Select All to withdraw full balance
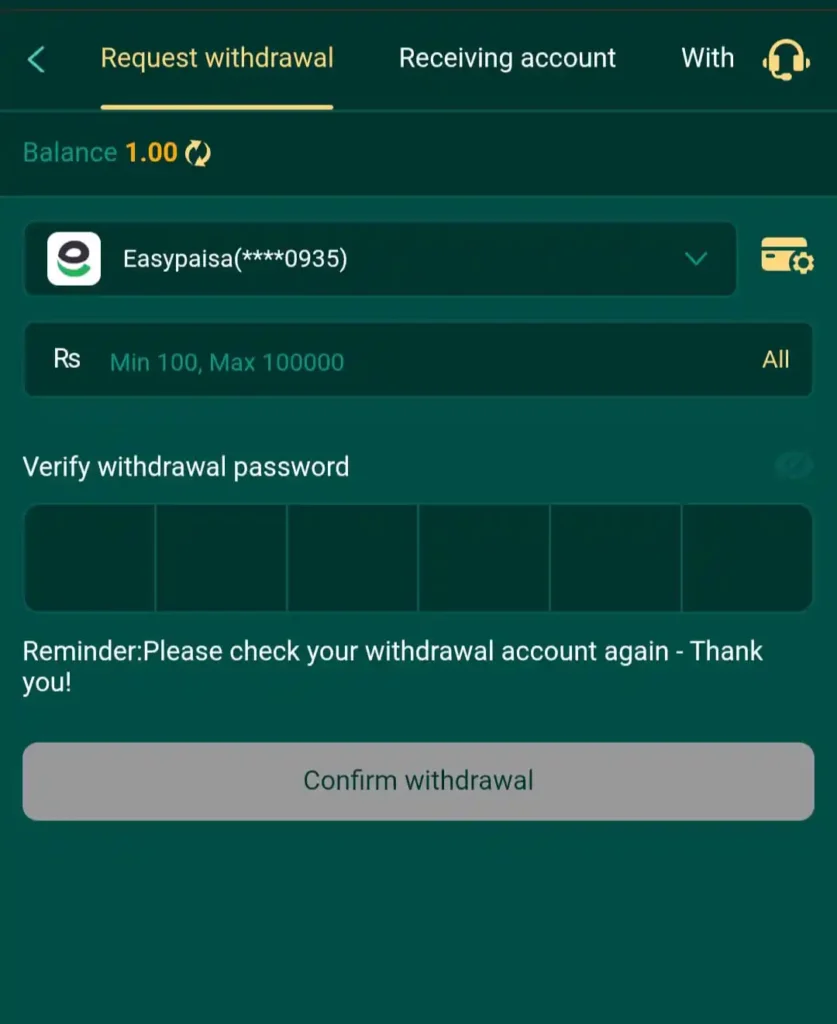 coord(775,360)
